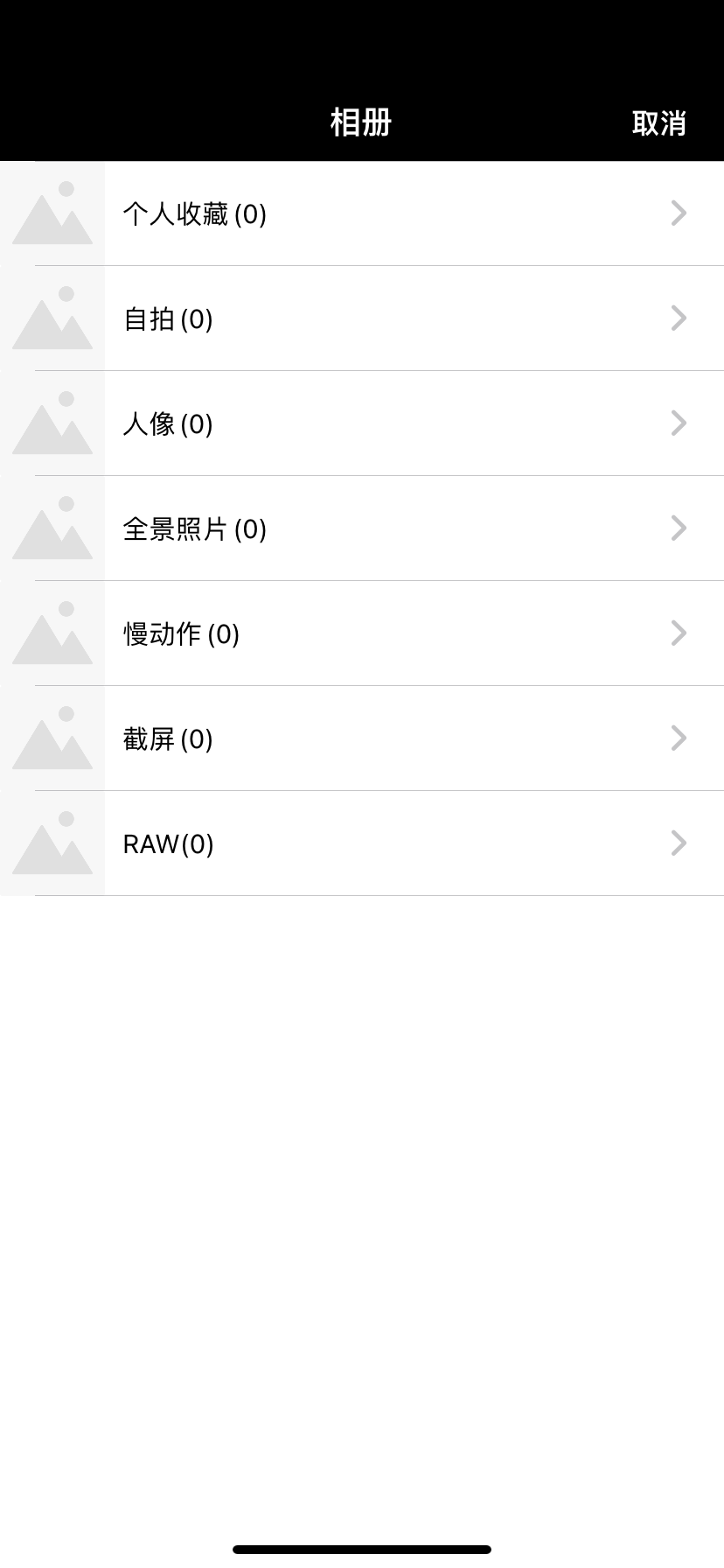This screenshot has height=1568, width=724.
Task: Open the 个人收藏 album
Action: 362,213
